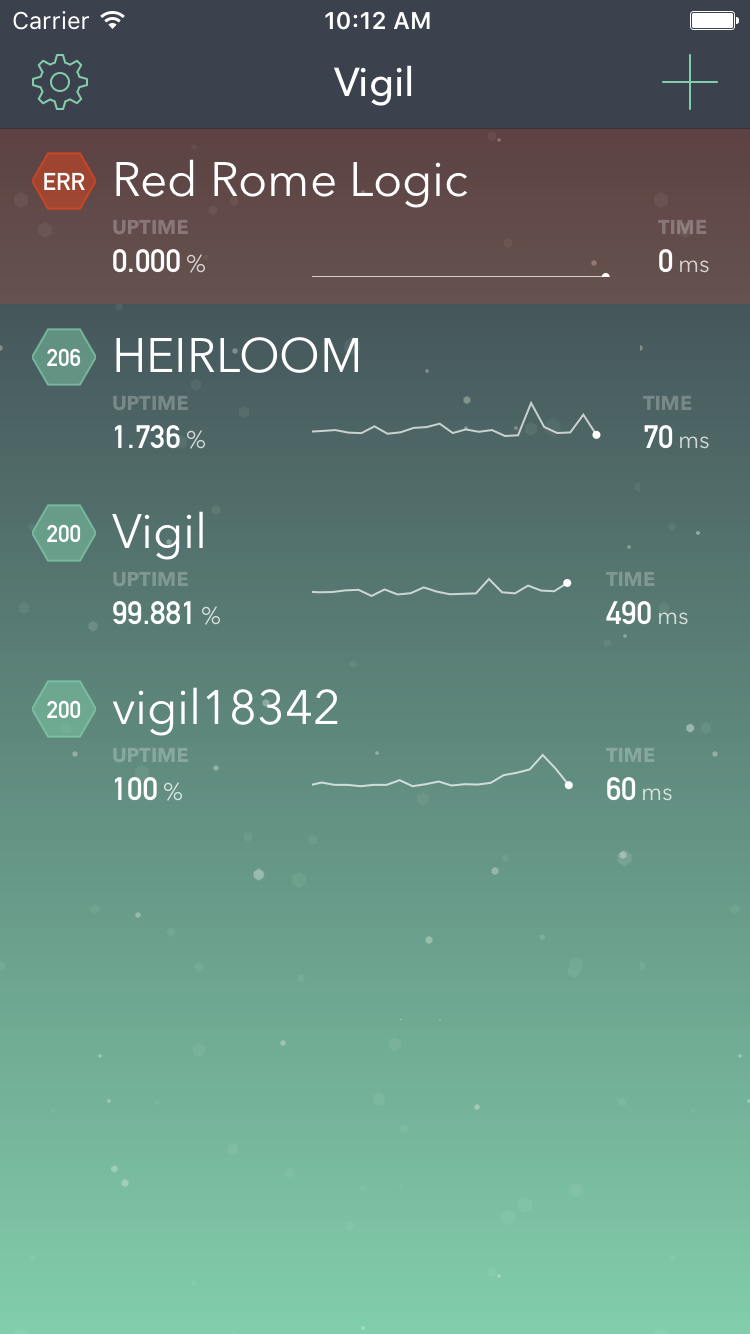Tap the 0.000 % uptime value for Red Rome Logic
The image size is (750, 1334).
(x=158, y=263)
